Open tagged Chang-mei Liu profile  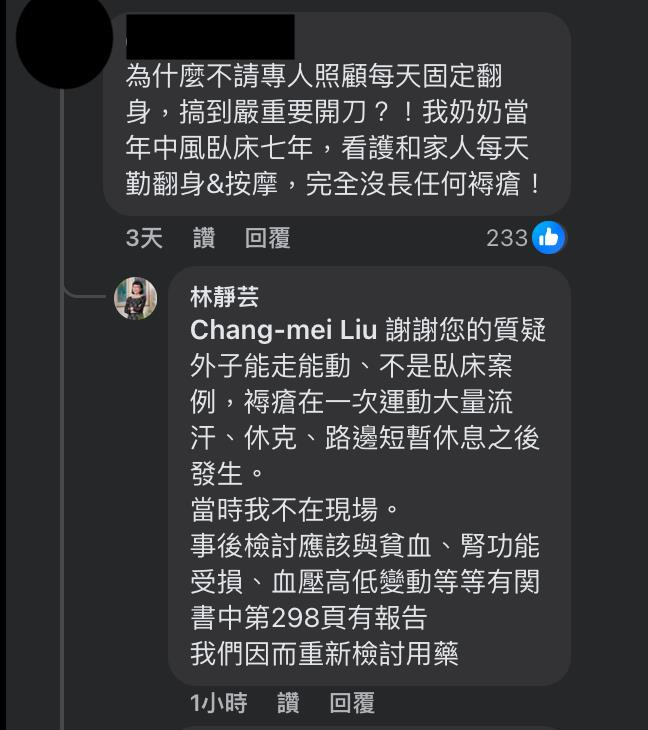click(284, 330)
